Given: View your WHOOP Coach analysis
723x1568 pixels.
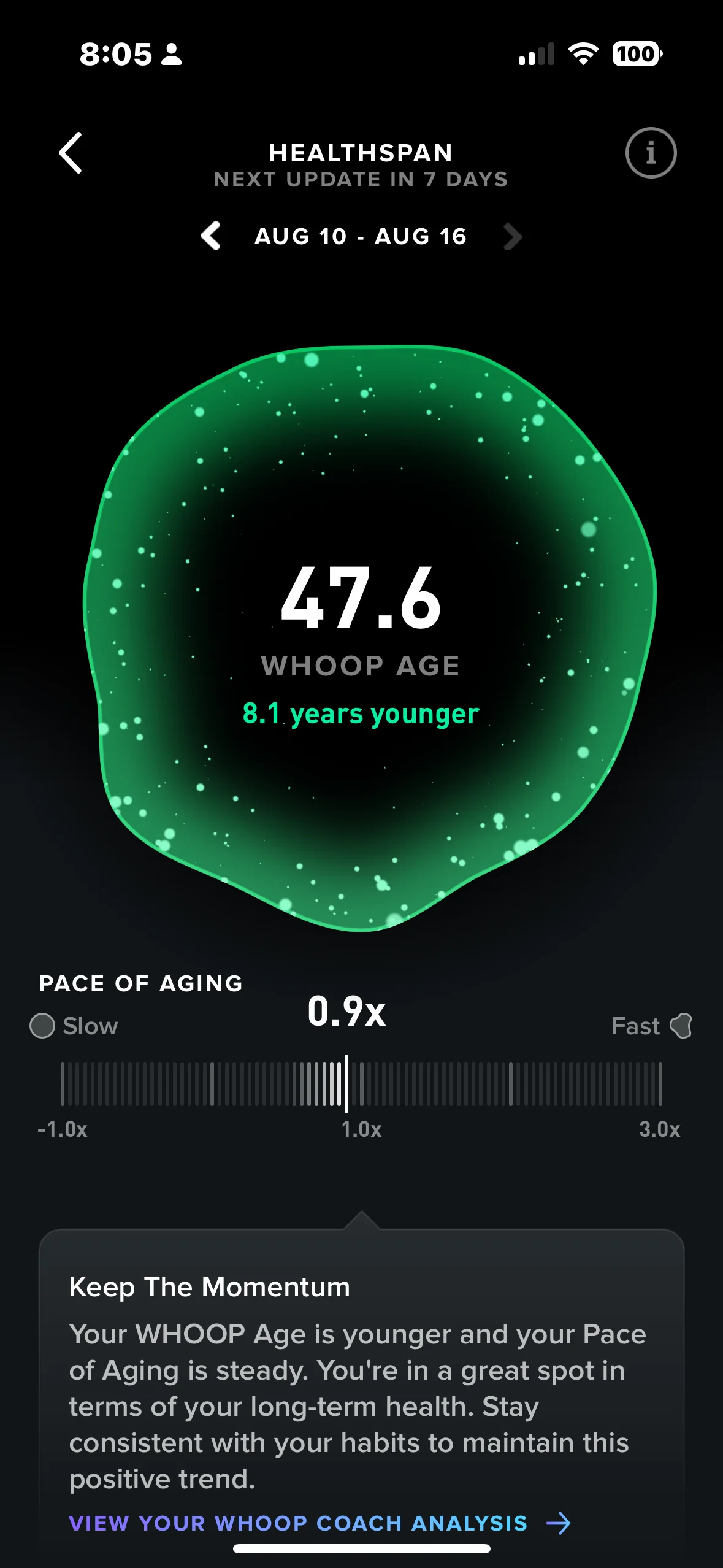Looking at the screenshot, I should (319, 1523).
